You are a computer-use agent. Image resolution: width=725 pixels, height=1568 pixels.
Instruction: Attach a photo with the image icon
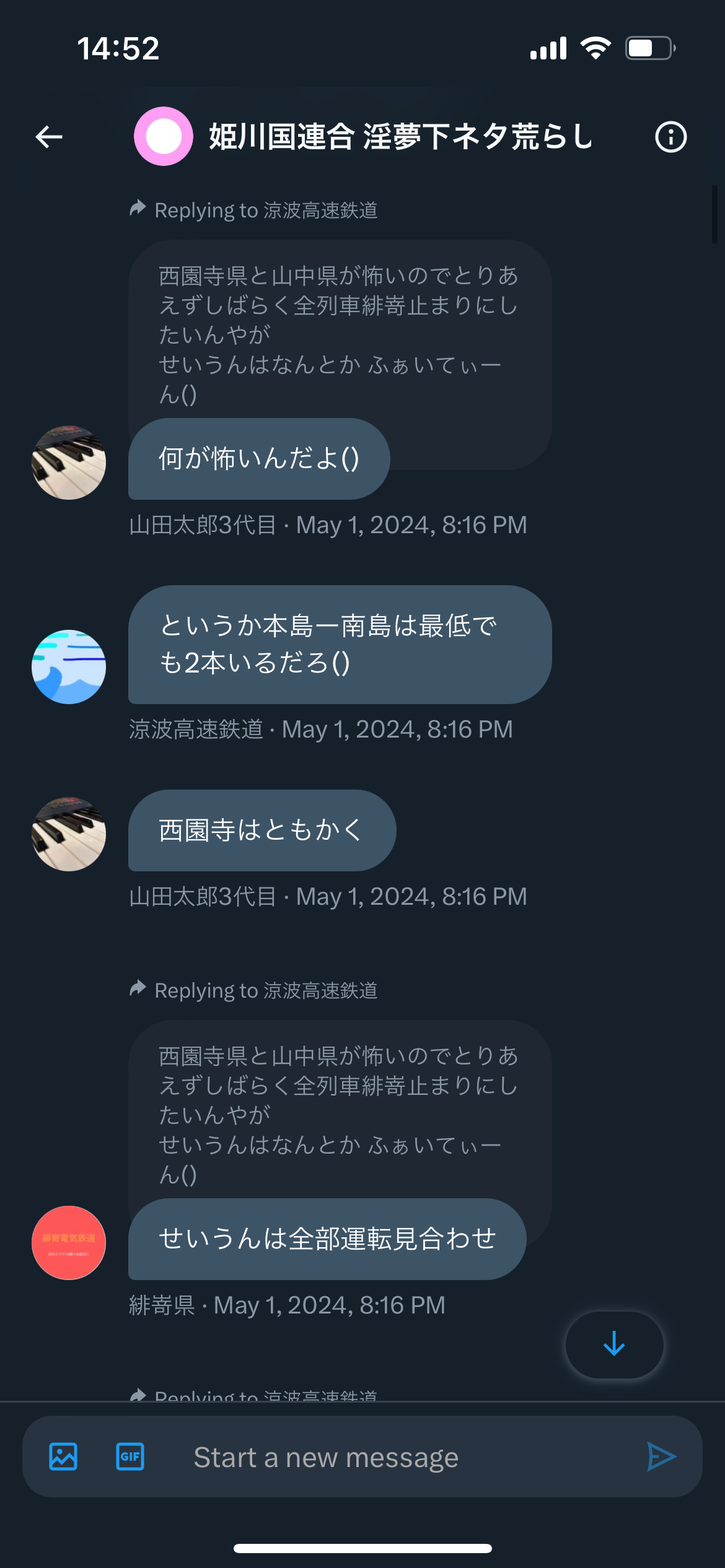(63, 1457)
